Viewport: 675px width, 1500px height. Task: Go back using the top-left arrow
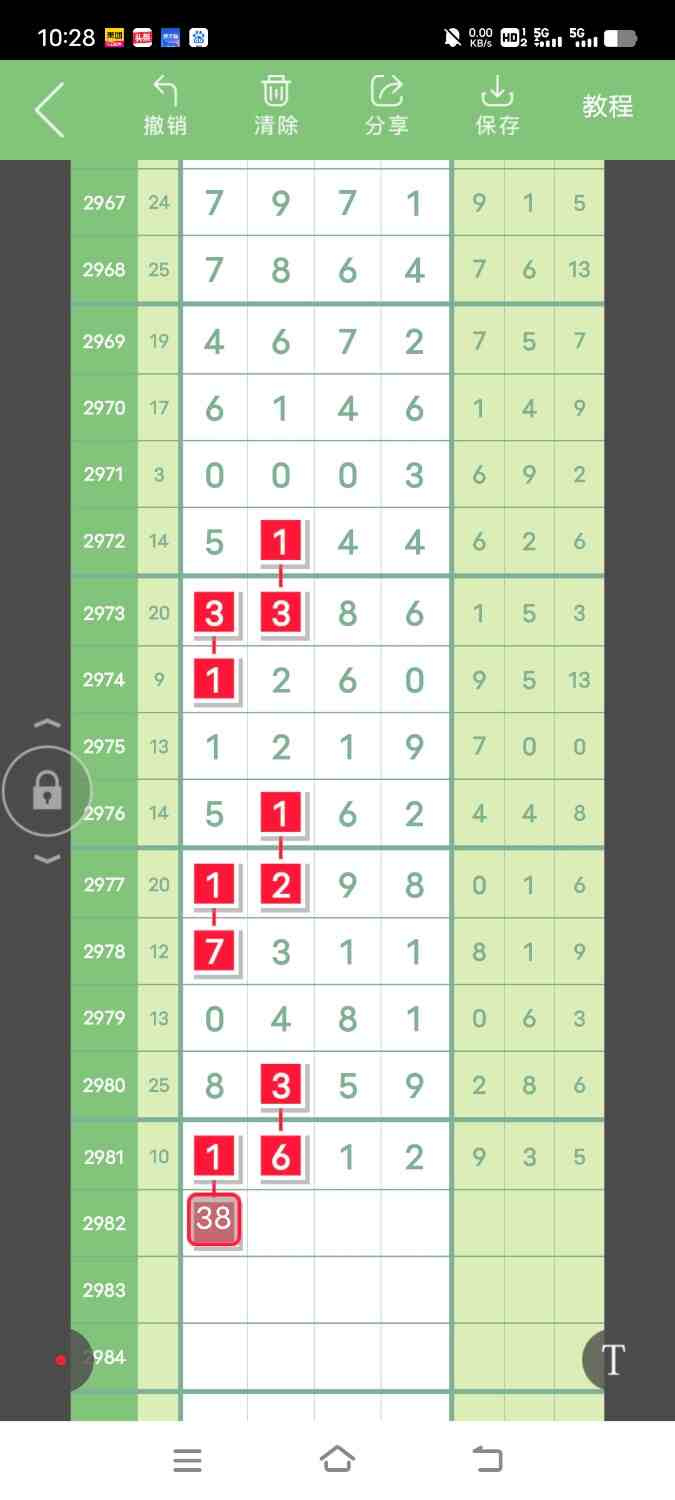pyautogui.click(x=49, y=109)
